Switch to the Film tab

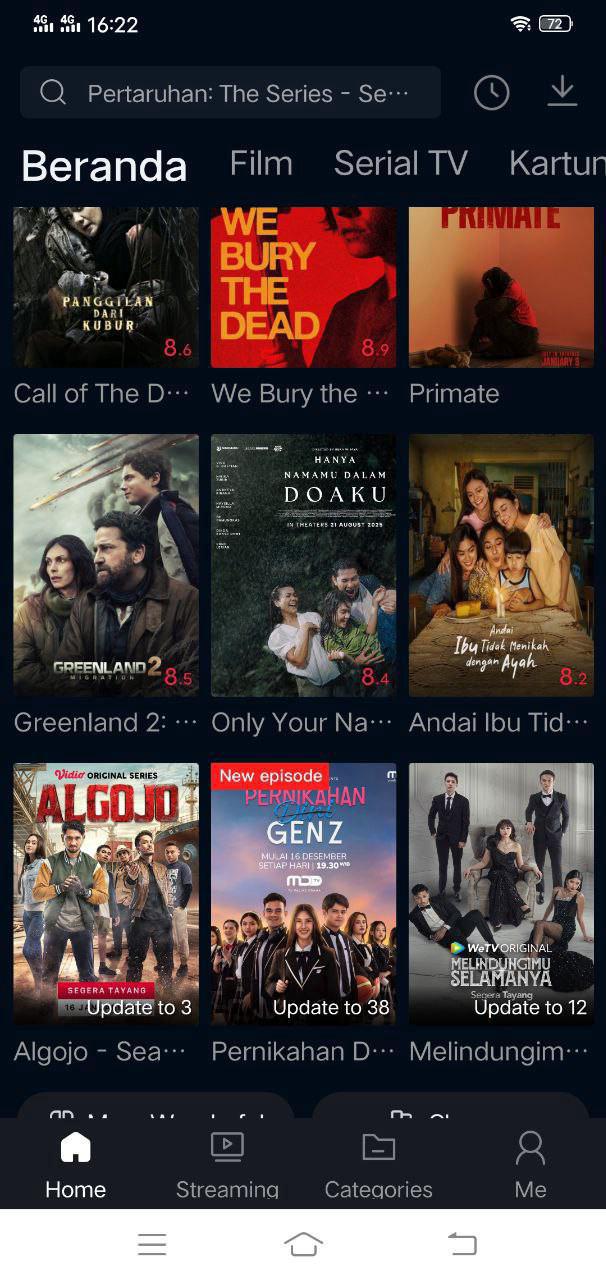[261, 163]
